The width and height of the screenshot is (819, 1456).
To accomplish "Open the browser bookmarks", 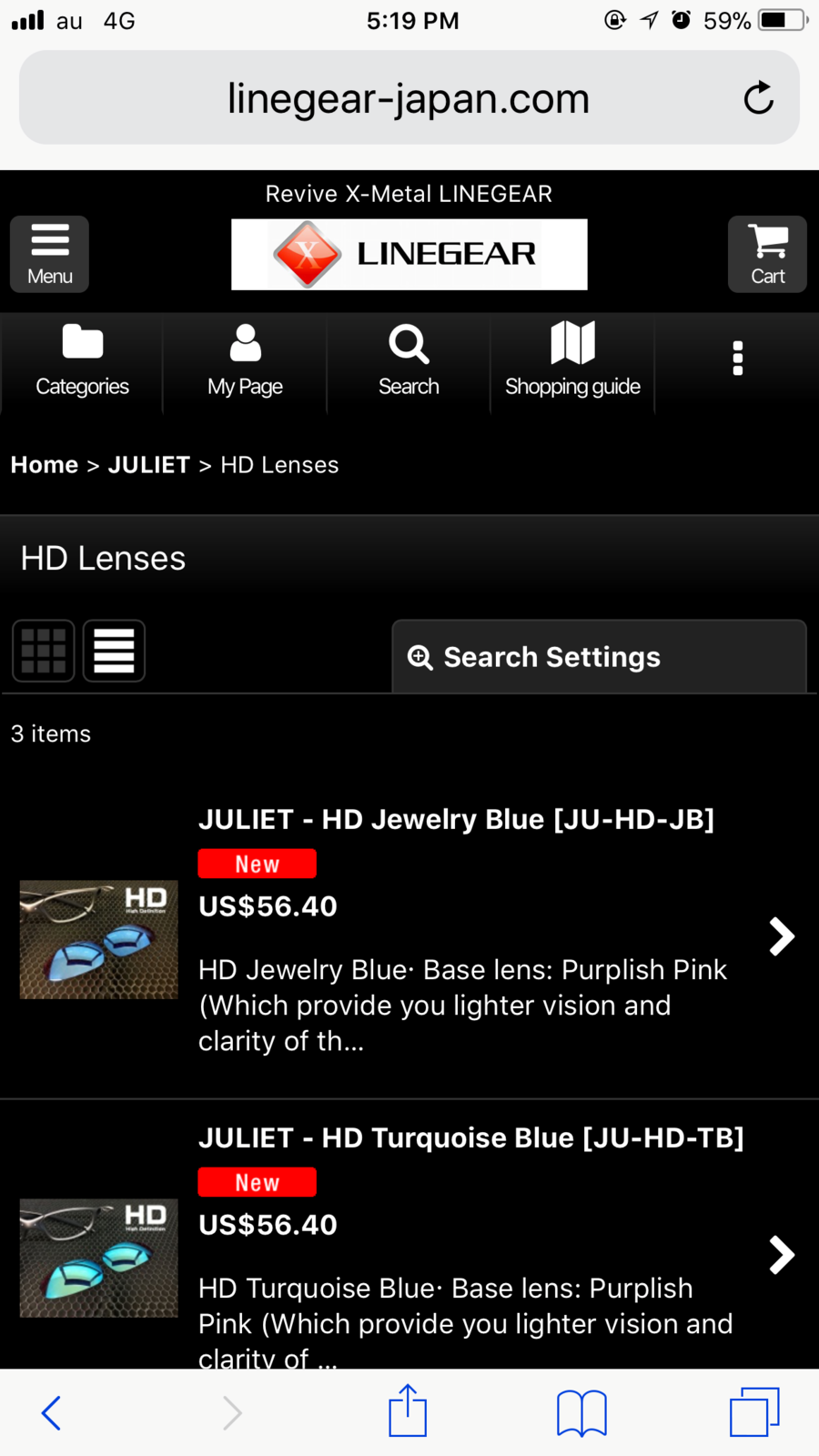I will (x=581, y=1412).
